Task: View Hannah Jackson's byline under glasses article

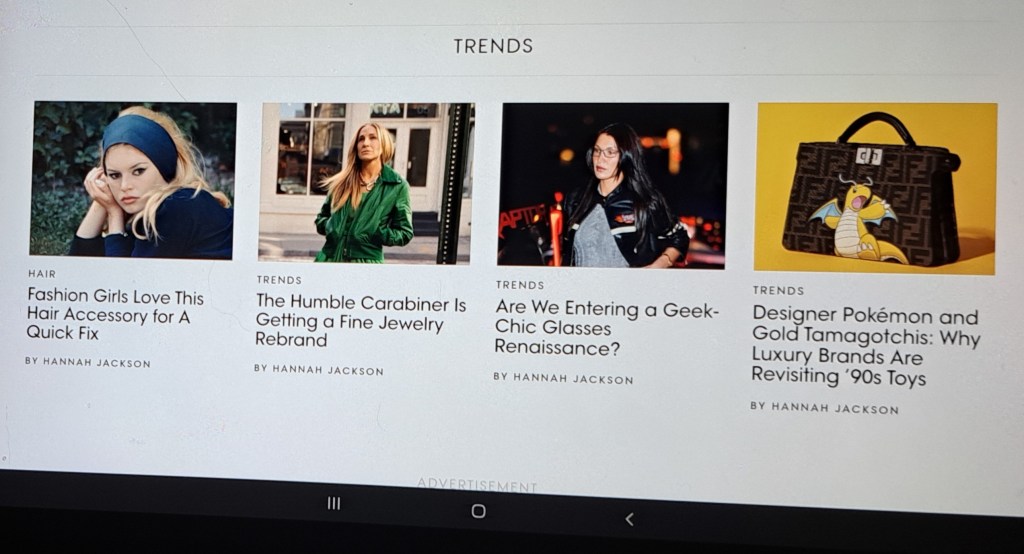Action: tap(563, 379)
